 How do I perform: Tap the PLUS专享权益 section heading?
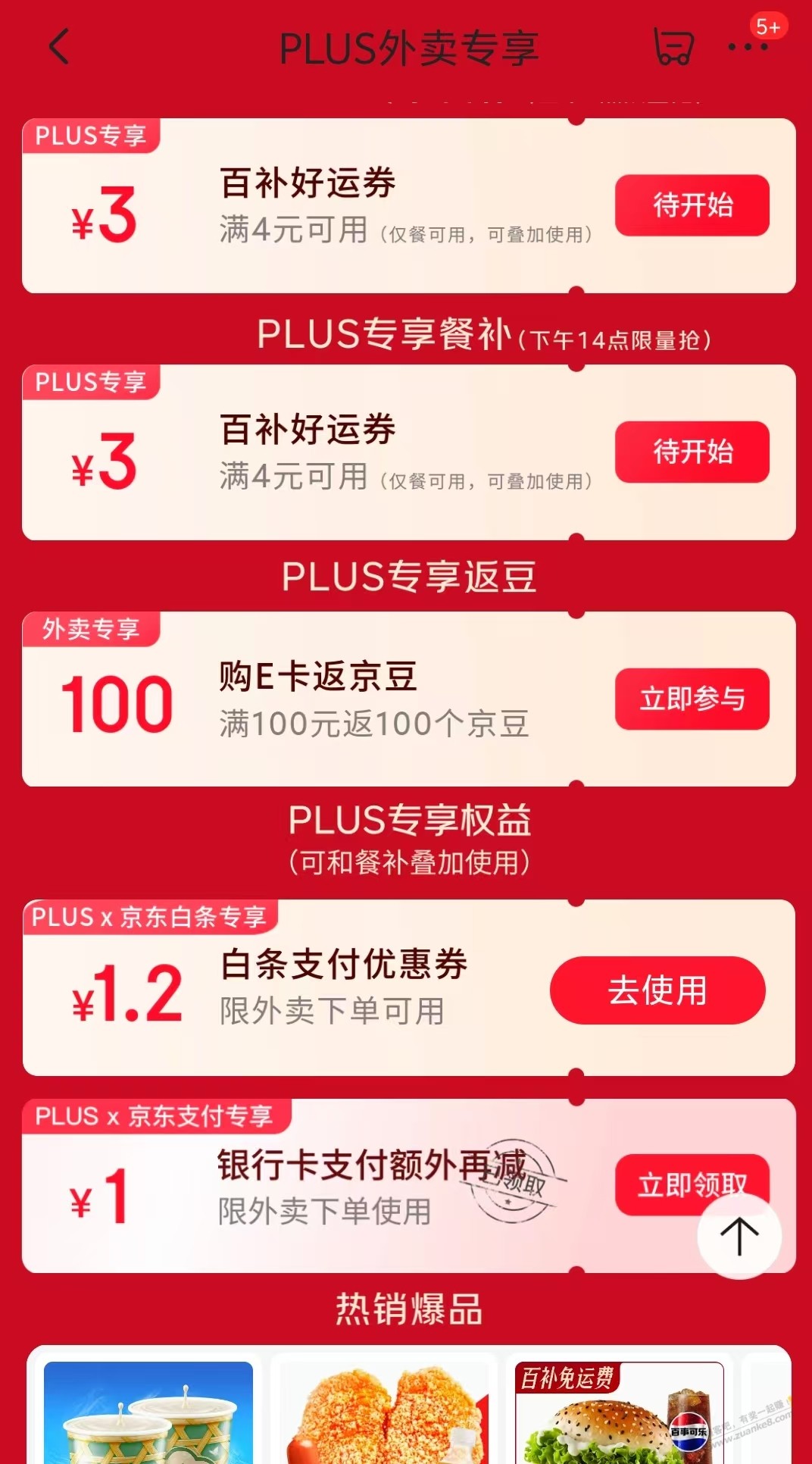pos(406,821)
